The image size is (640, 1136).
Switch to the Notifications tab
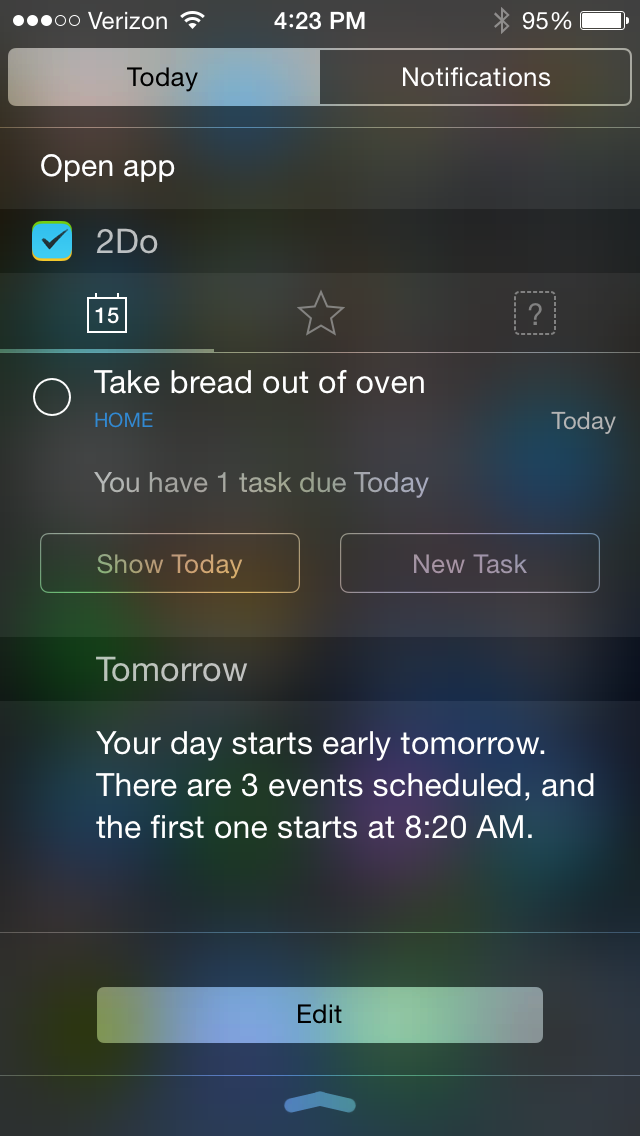point(475,78)
